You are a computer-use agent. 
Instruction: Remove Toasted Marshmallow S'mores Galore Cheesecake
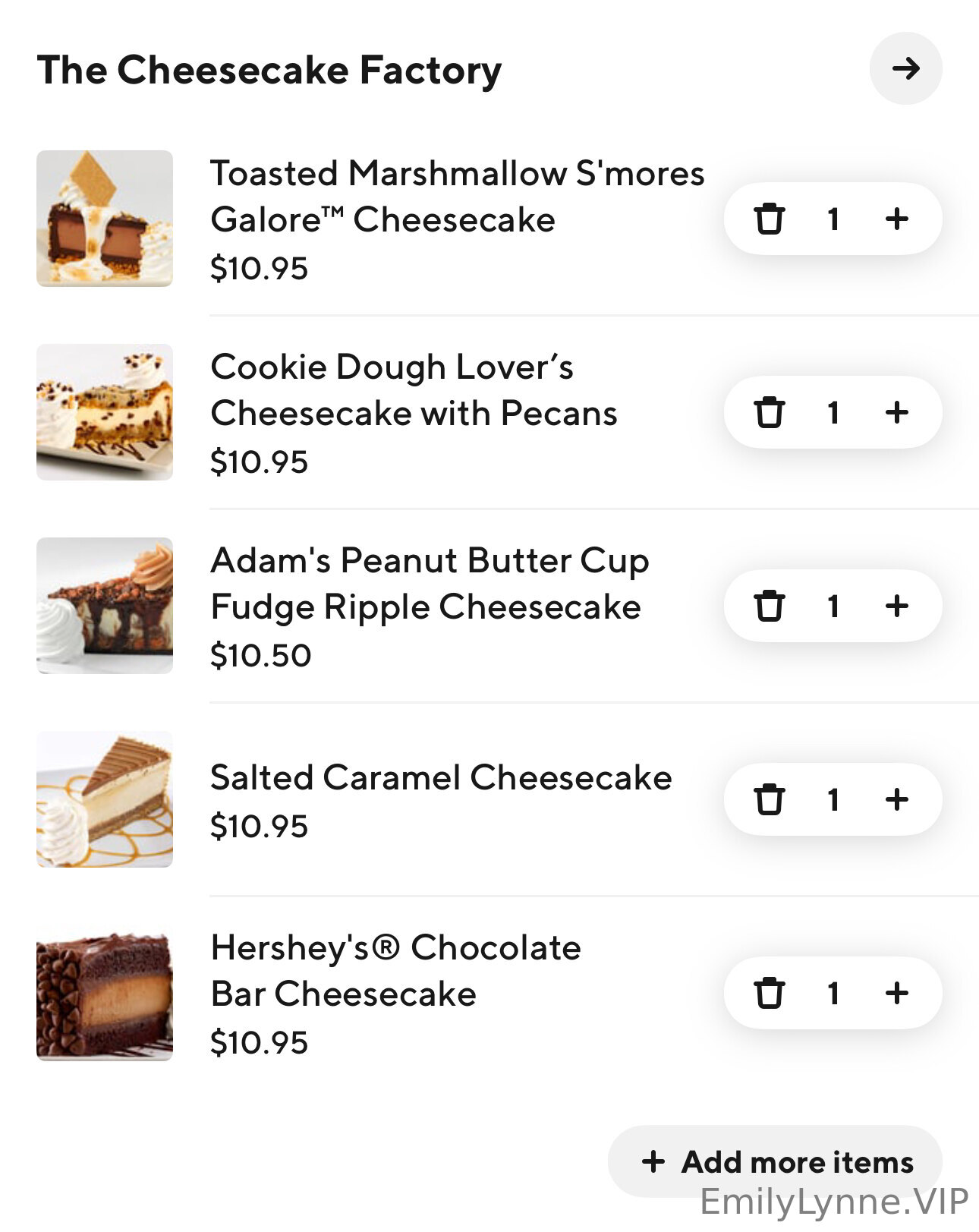(x=769, y=219)
